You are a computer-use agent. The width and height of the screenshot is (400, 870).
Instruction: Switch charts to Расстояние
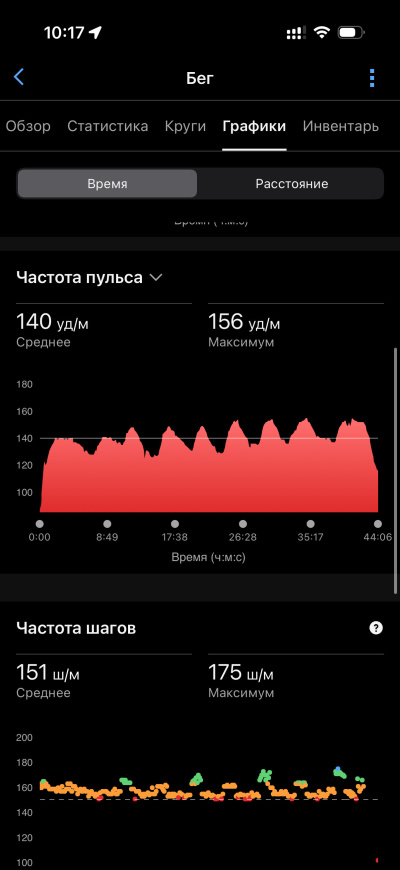point(291,184)
